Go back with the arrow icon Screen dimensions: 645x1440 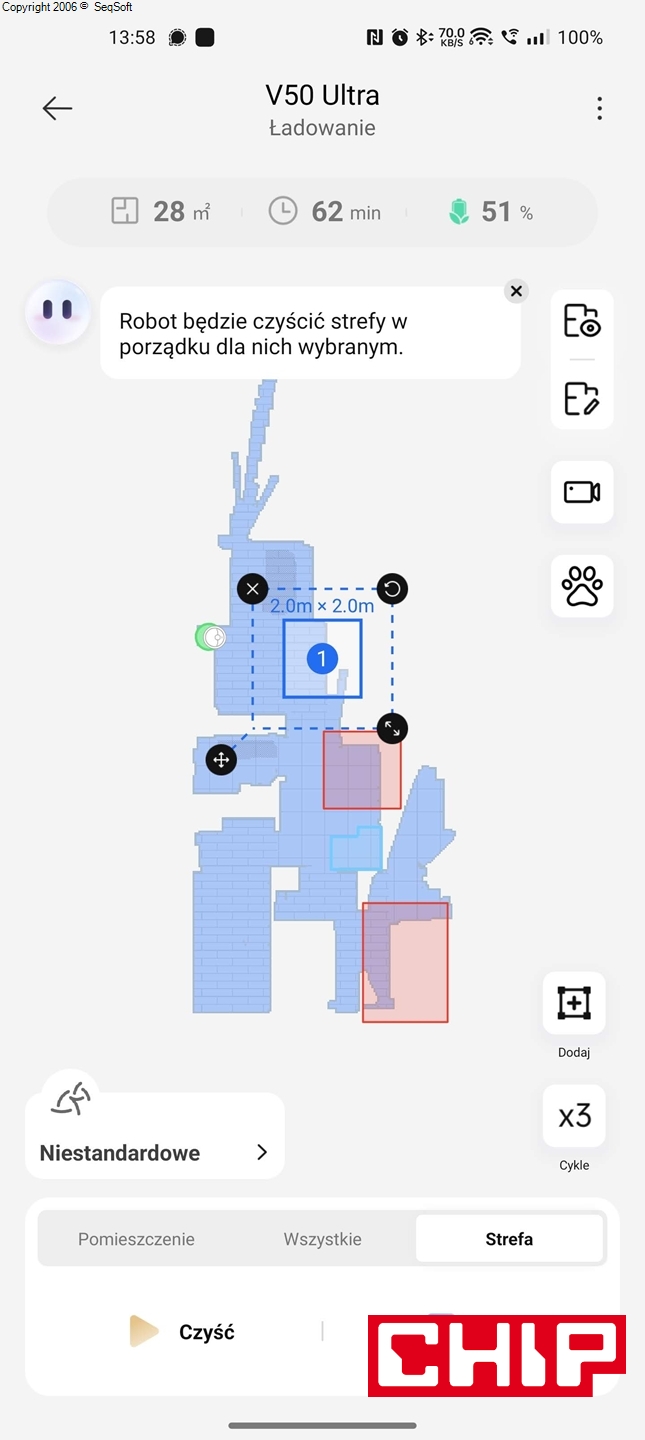(57, 108)
